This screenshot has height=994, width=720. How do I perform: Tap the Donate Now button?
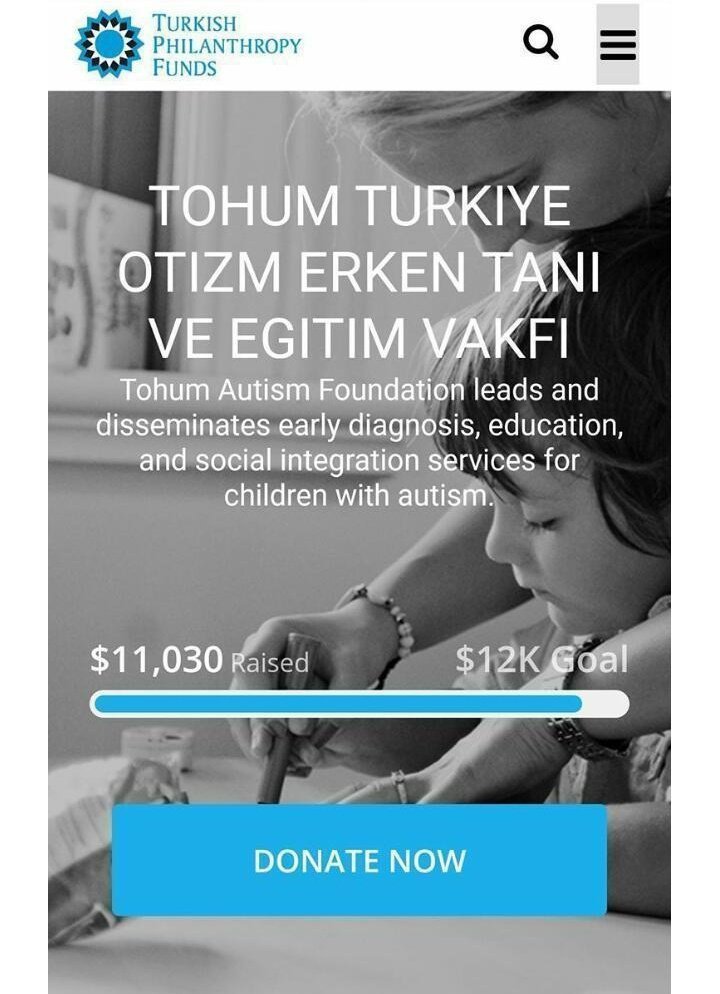[x=359, y=860]
